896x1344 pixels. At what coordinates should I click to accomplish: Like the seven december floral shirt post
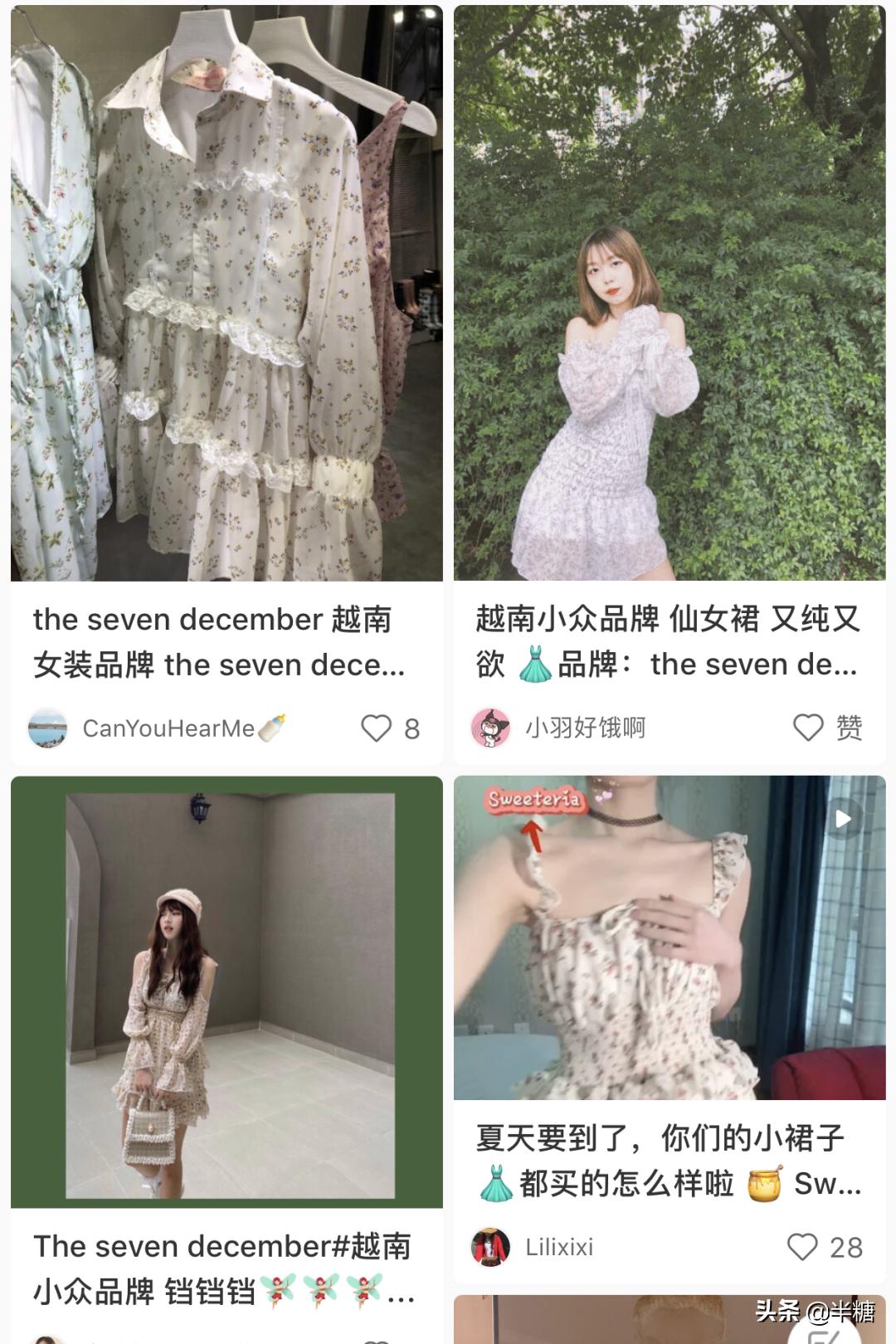tap(380, 728)
